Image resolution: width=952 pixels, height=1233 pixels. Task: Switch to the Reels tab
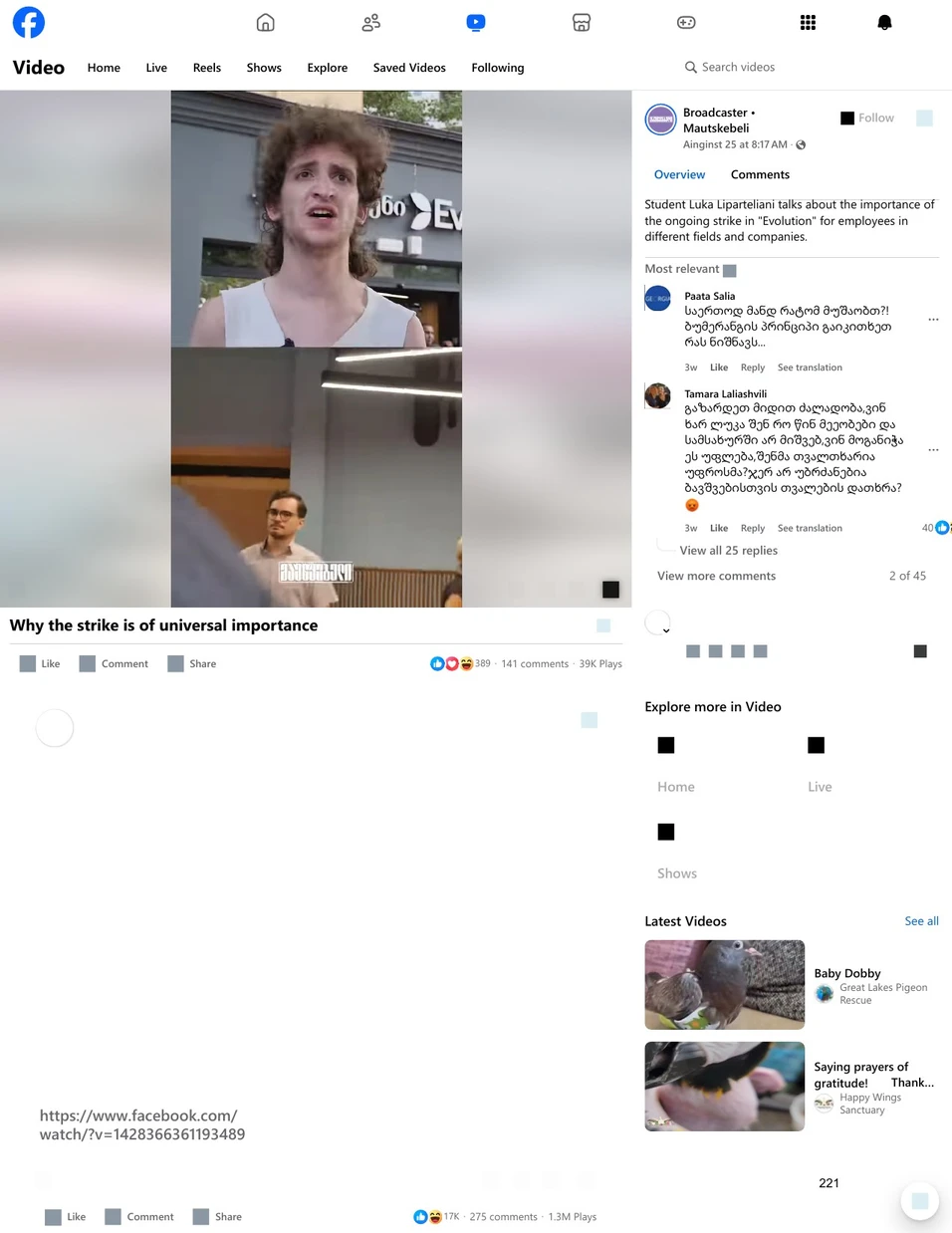pyautogui.click(x=207, y=68)
